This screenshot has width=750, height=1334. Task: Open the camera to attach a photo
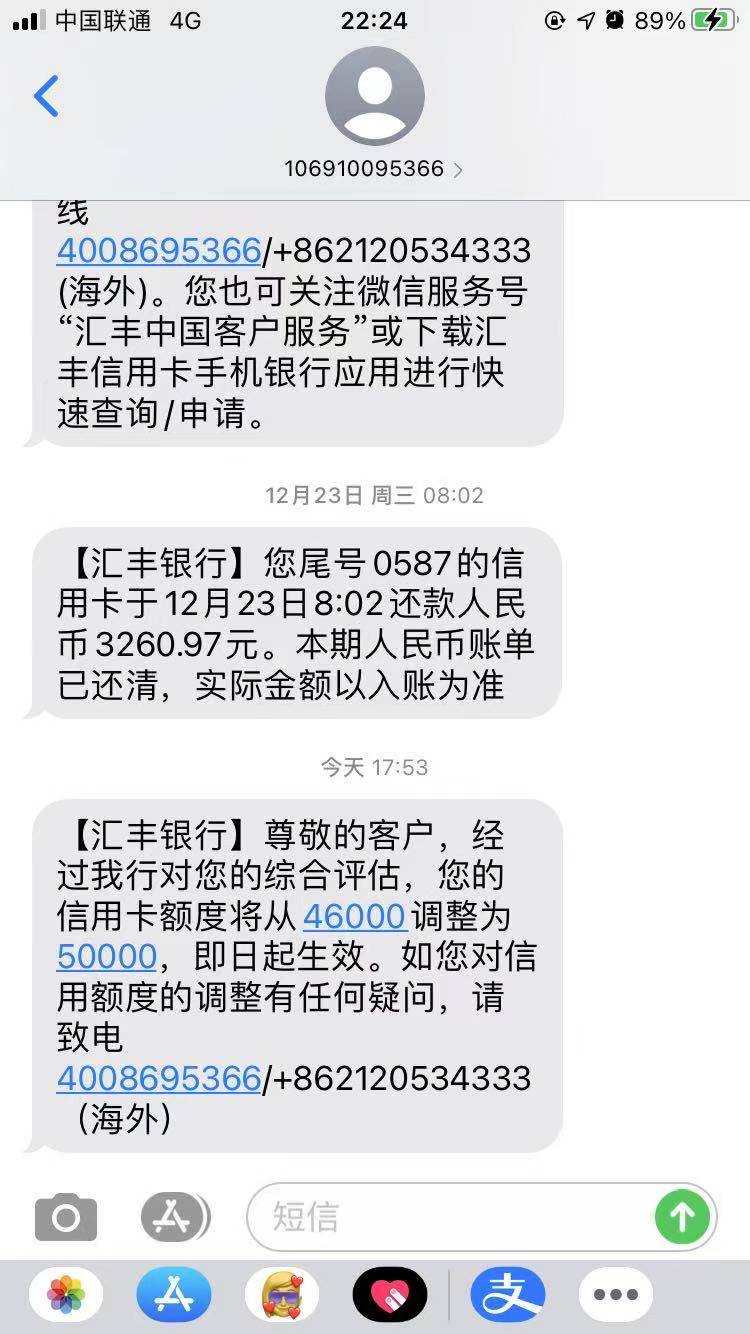coord(66,1217)
